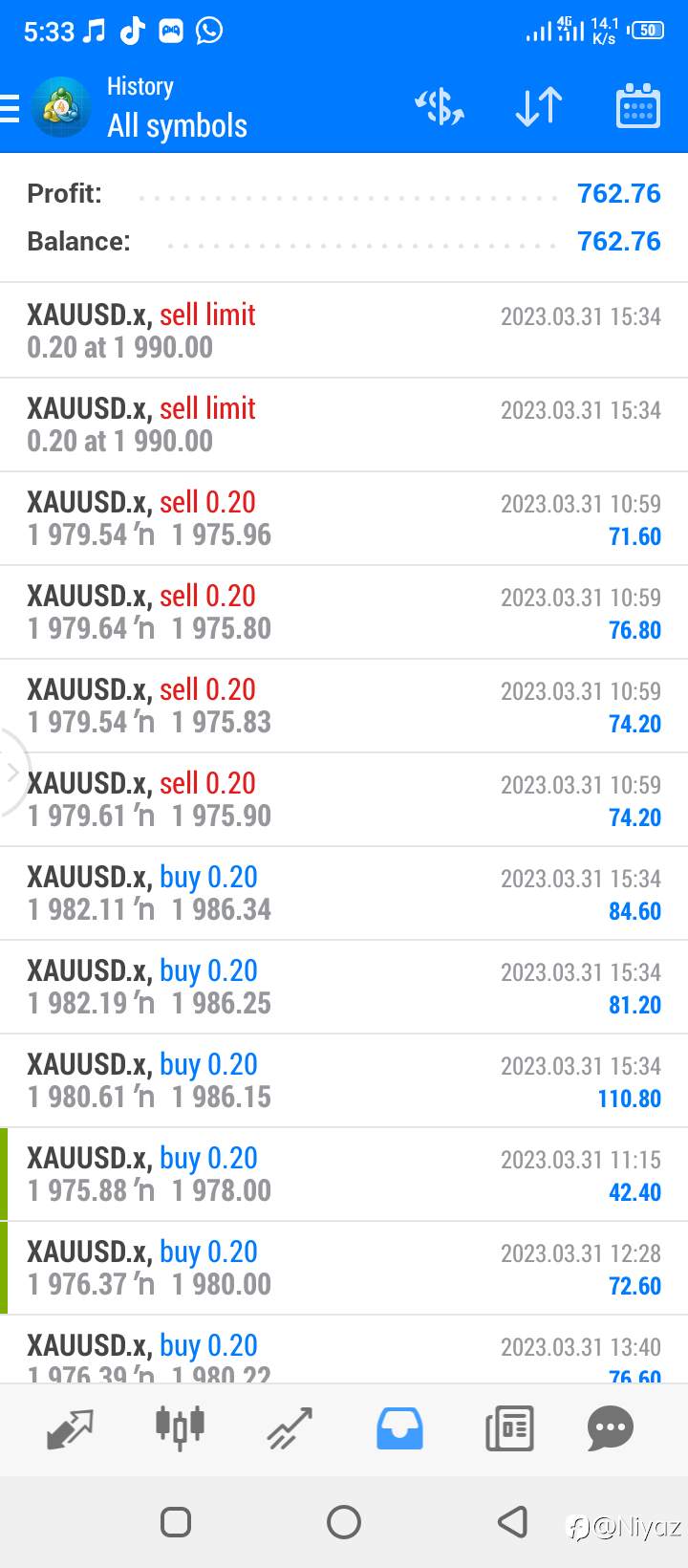Filter history by symbol
688x1568 pixels.
click(439, 107)
